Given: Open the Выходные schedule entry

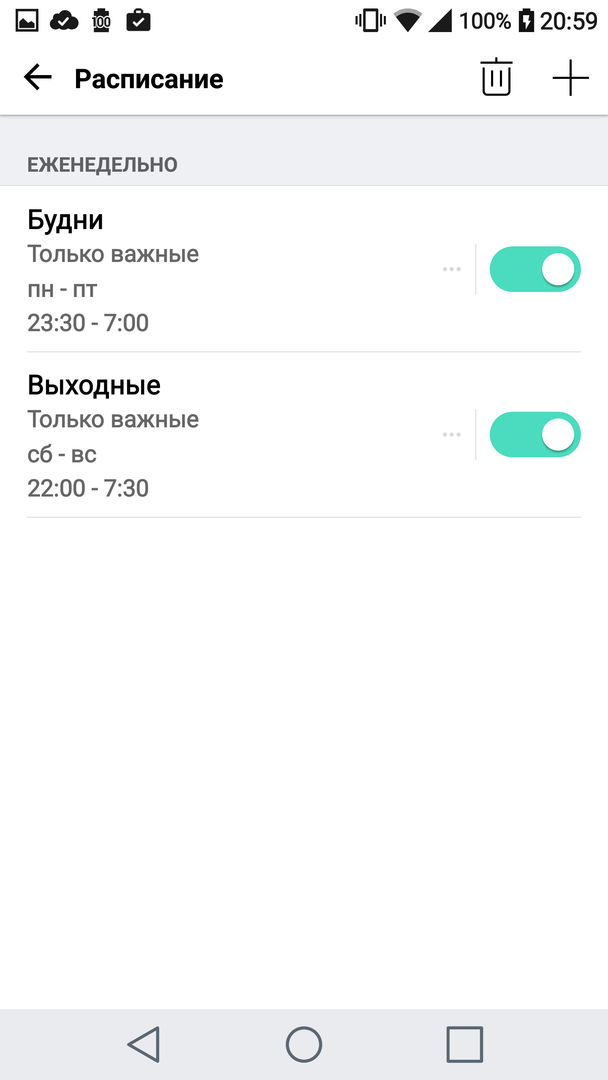Looking at the screenshot, I should [200, 435].
